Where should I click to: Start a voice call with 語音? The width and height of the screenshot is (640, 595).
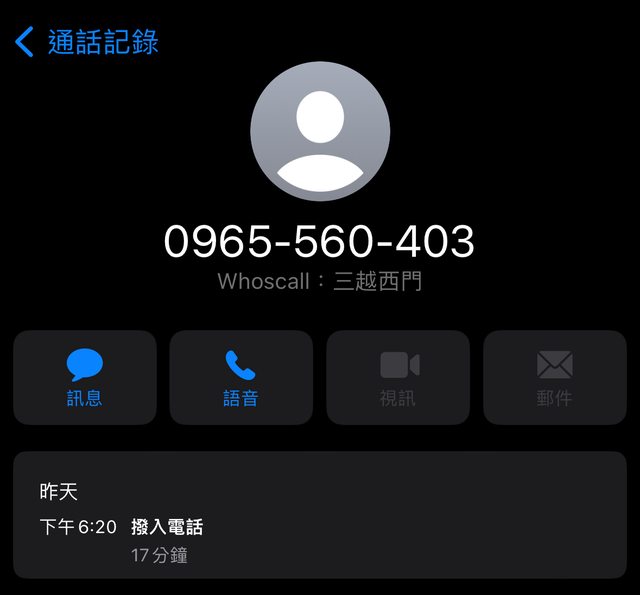[241, 378]
